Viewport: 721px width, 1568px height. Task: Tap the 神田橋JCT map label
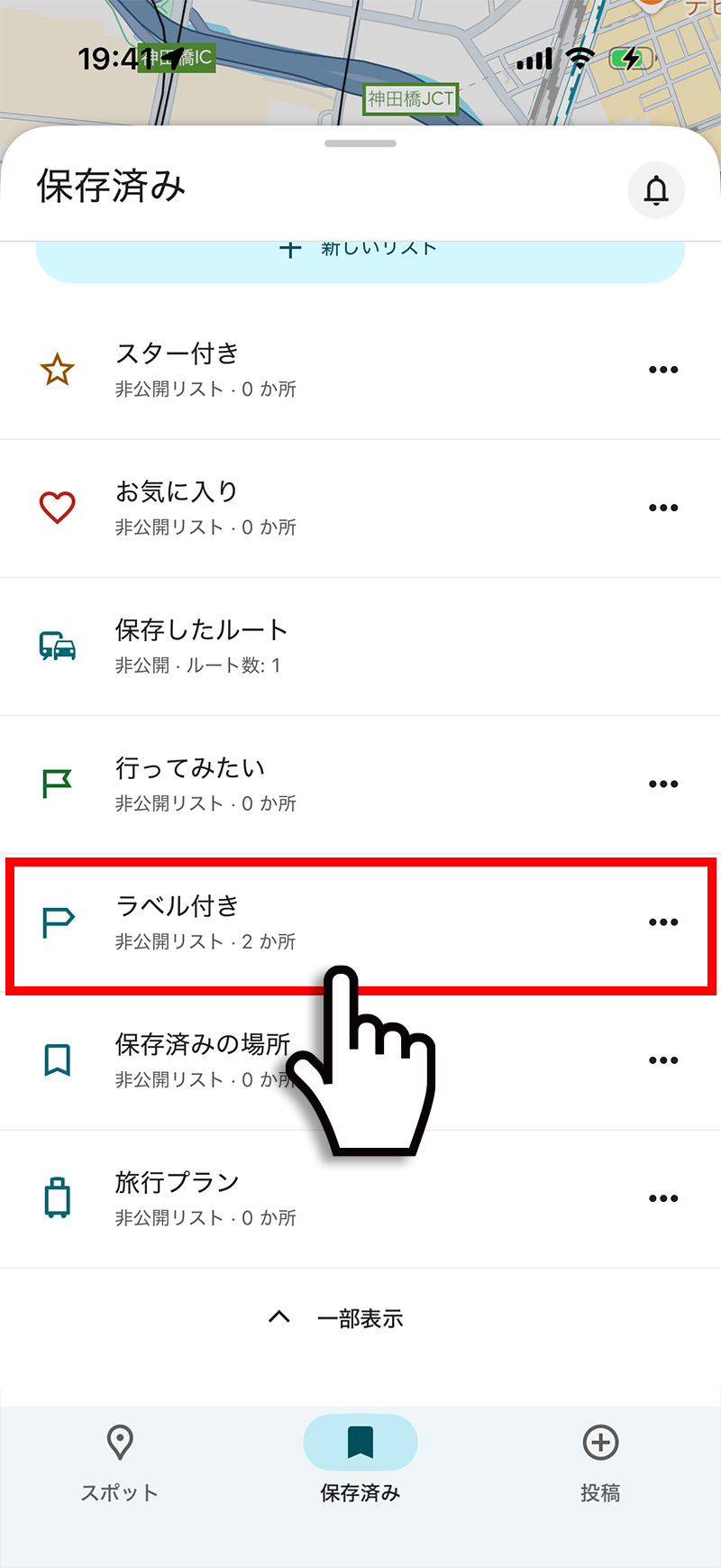(x=410, y=99)
